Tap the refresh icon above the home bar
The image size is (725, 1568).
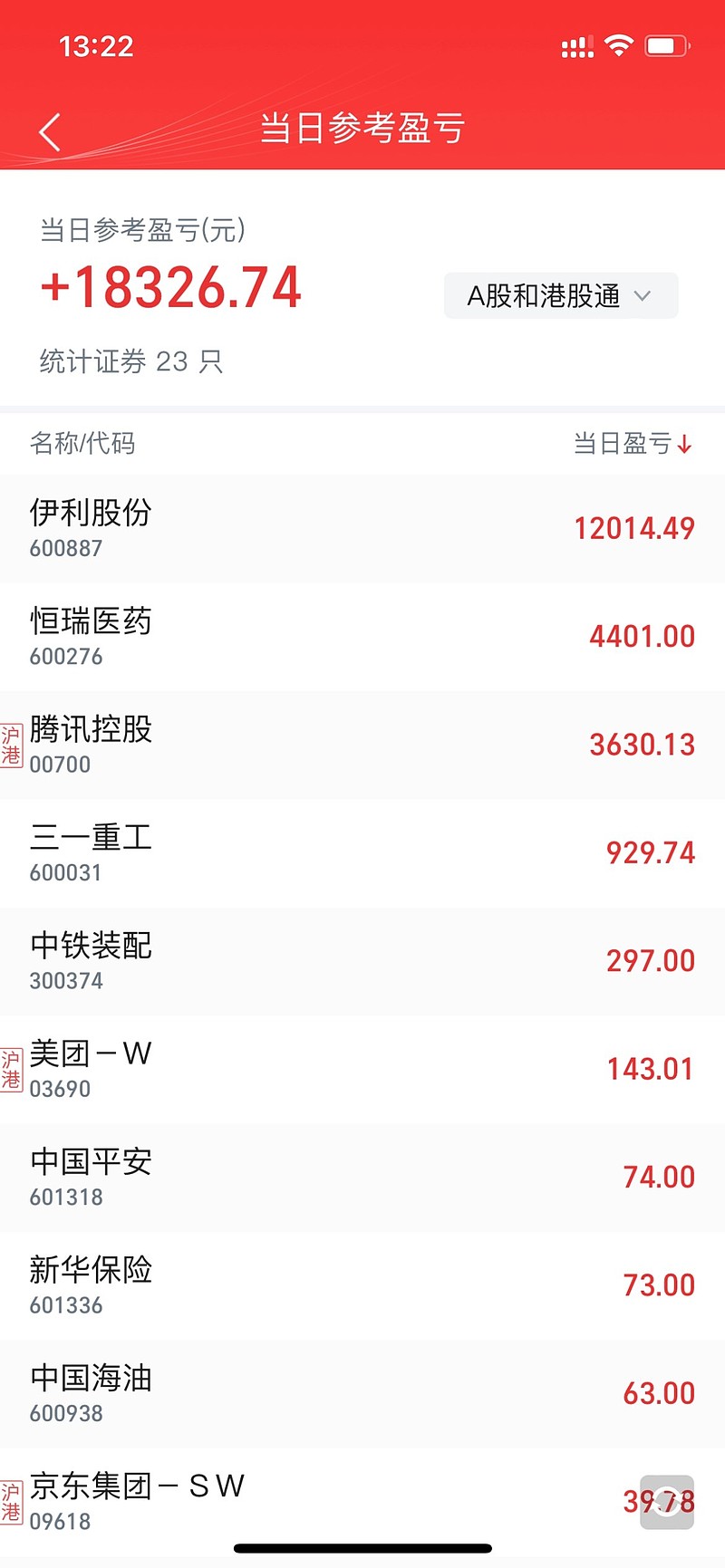pyautogui.click(x=666, y=1501)
